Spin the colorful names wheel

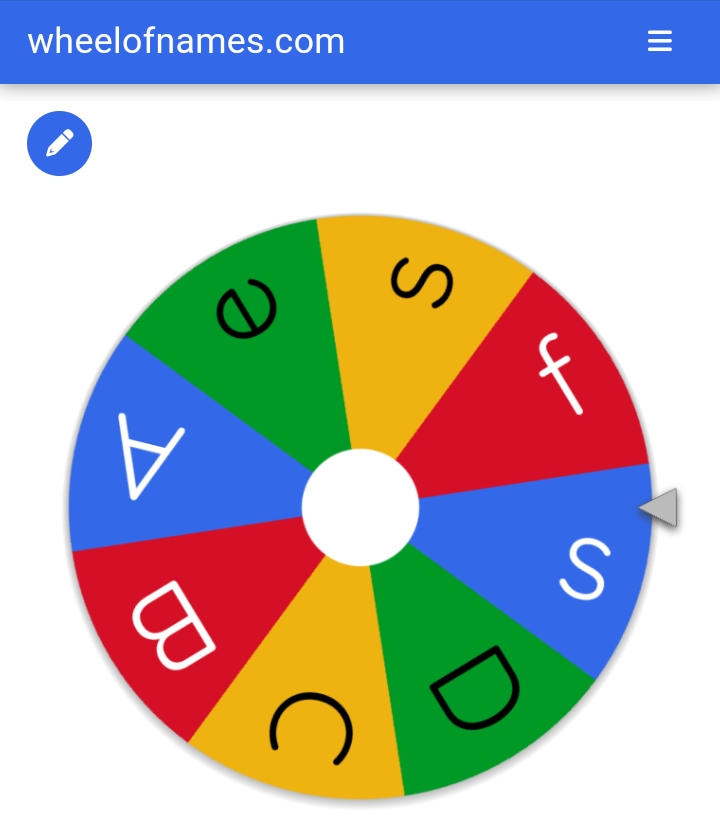pos(360,507)
